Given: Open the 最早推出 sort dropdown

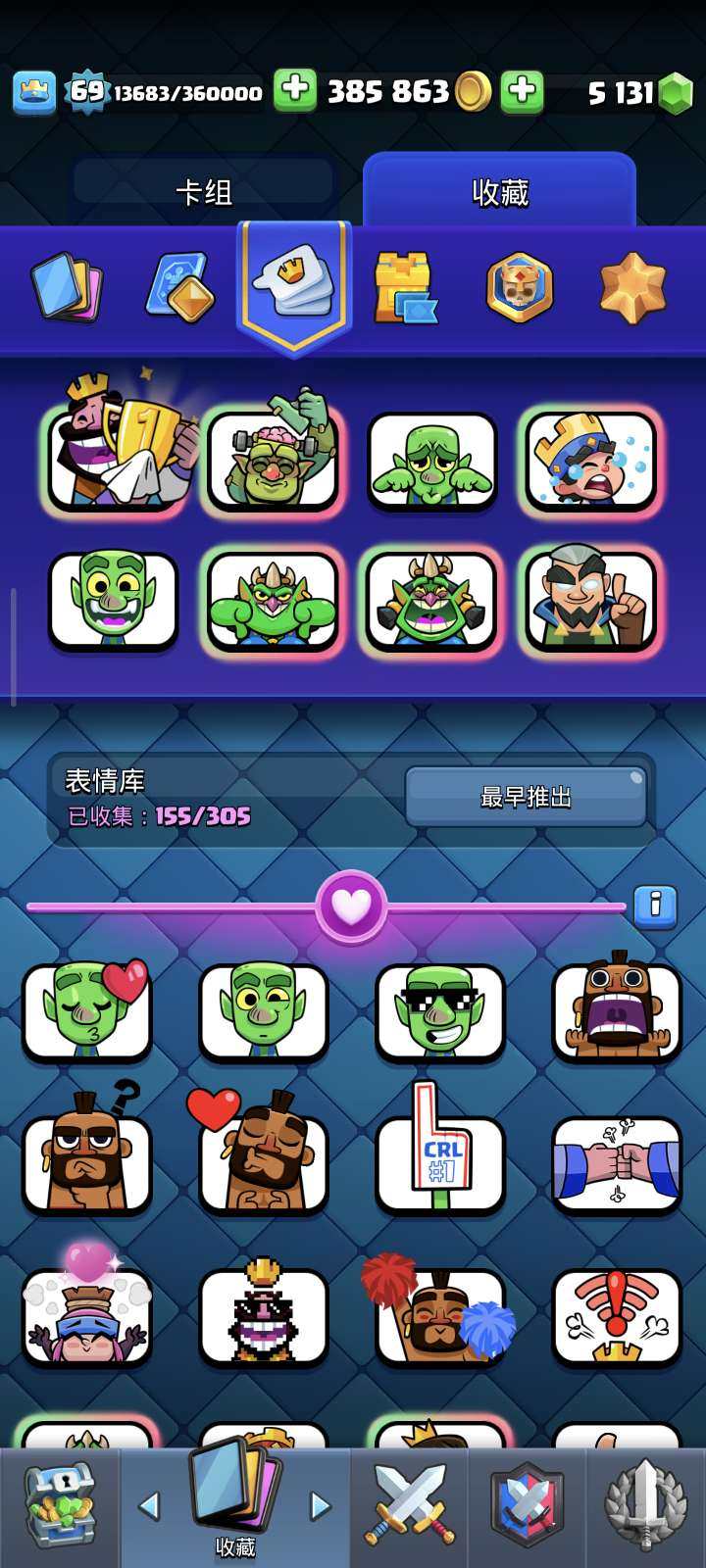Looking at the screenshot, I should pos(527,798).
